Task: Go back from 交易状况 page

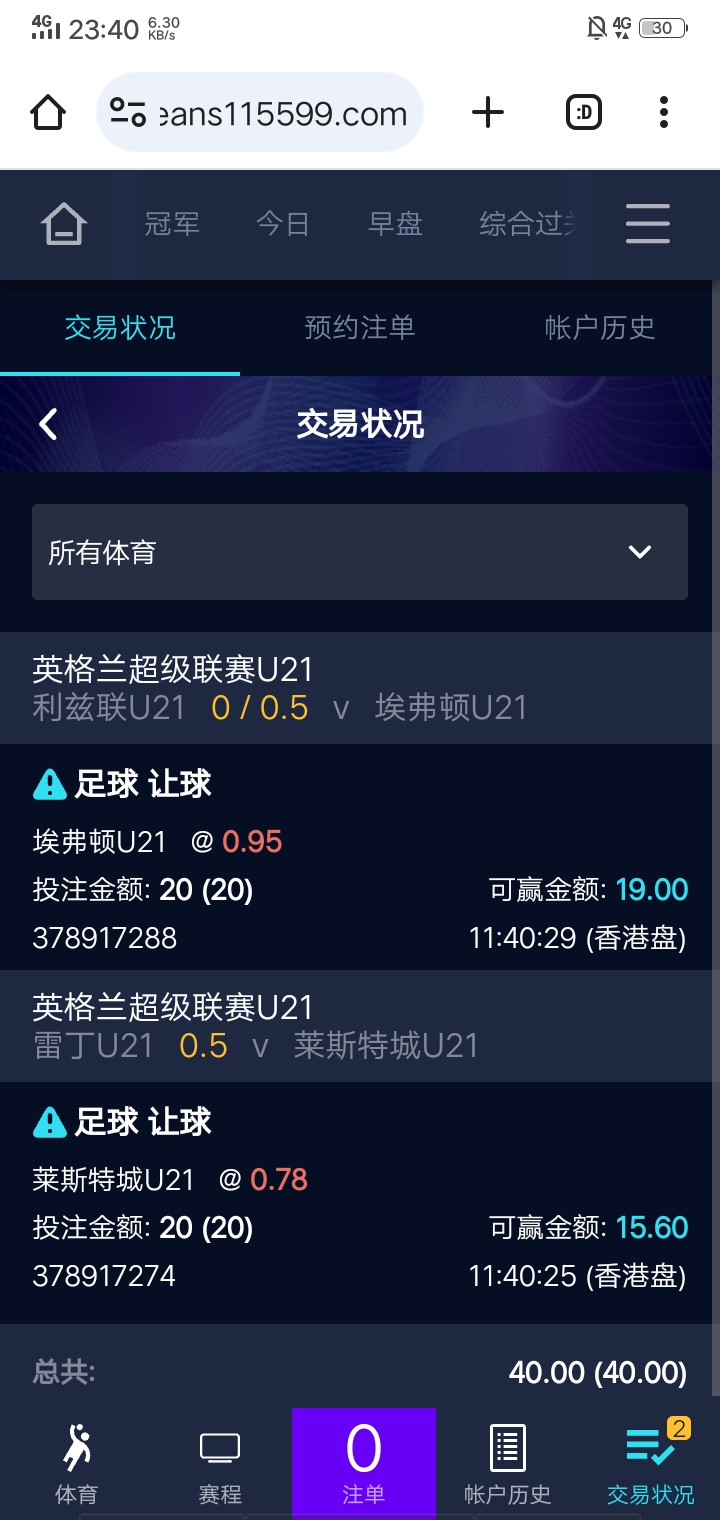Action: pyautogui.click(x=48, y=424)
